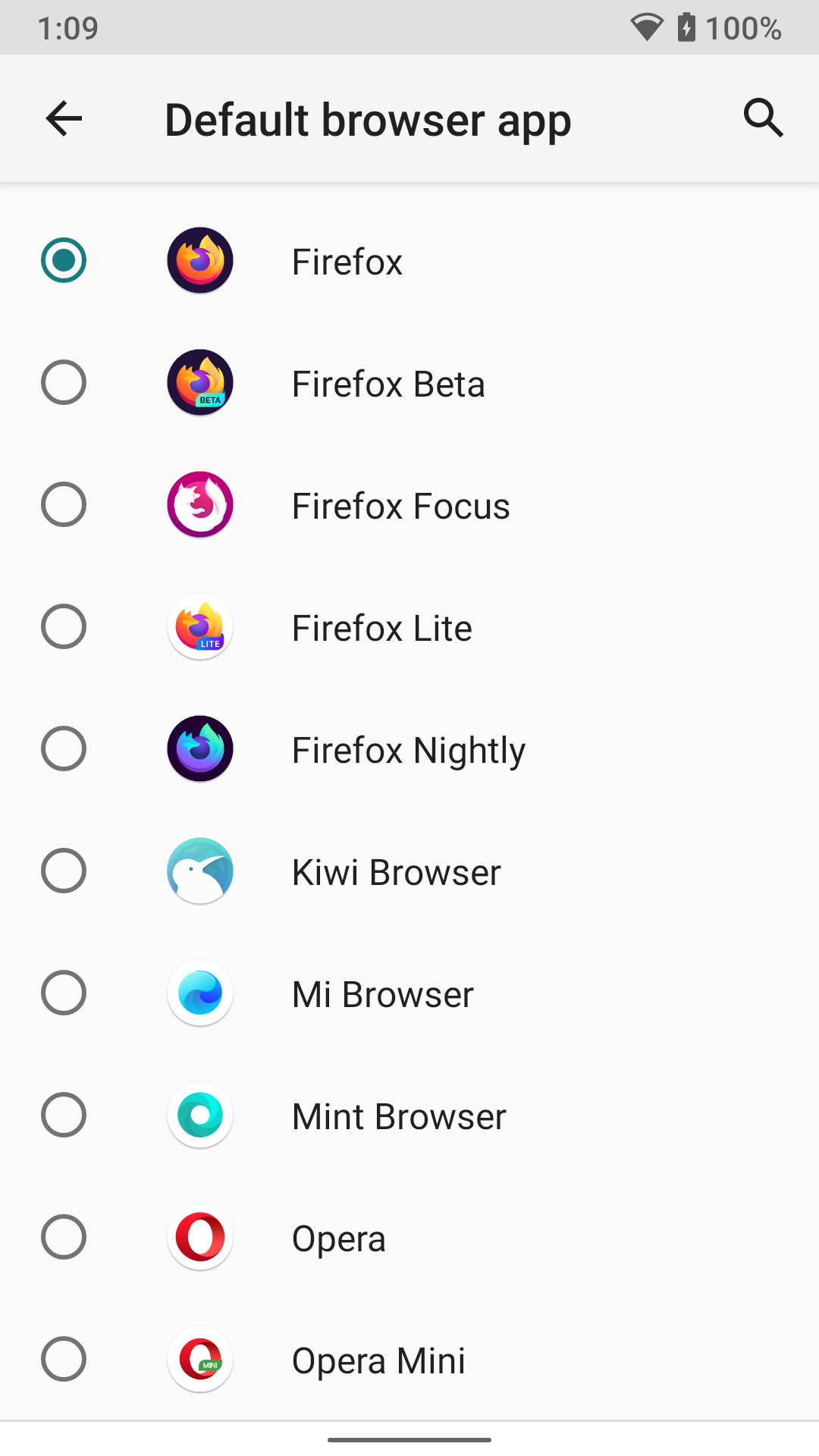The height and width of the screenshot is (1456, 819).
Task: Go back using the arrow icon
Action: click(64, 119)
